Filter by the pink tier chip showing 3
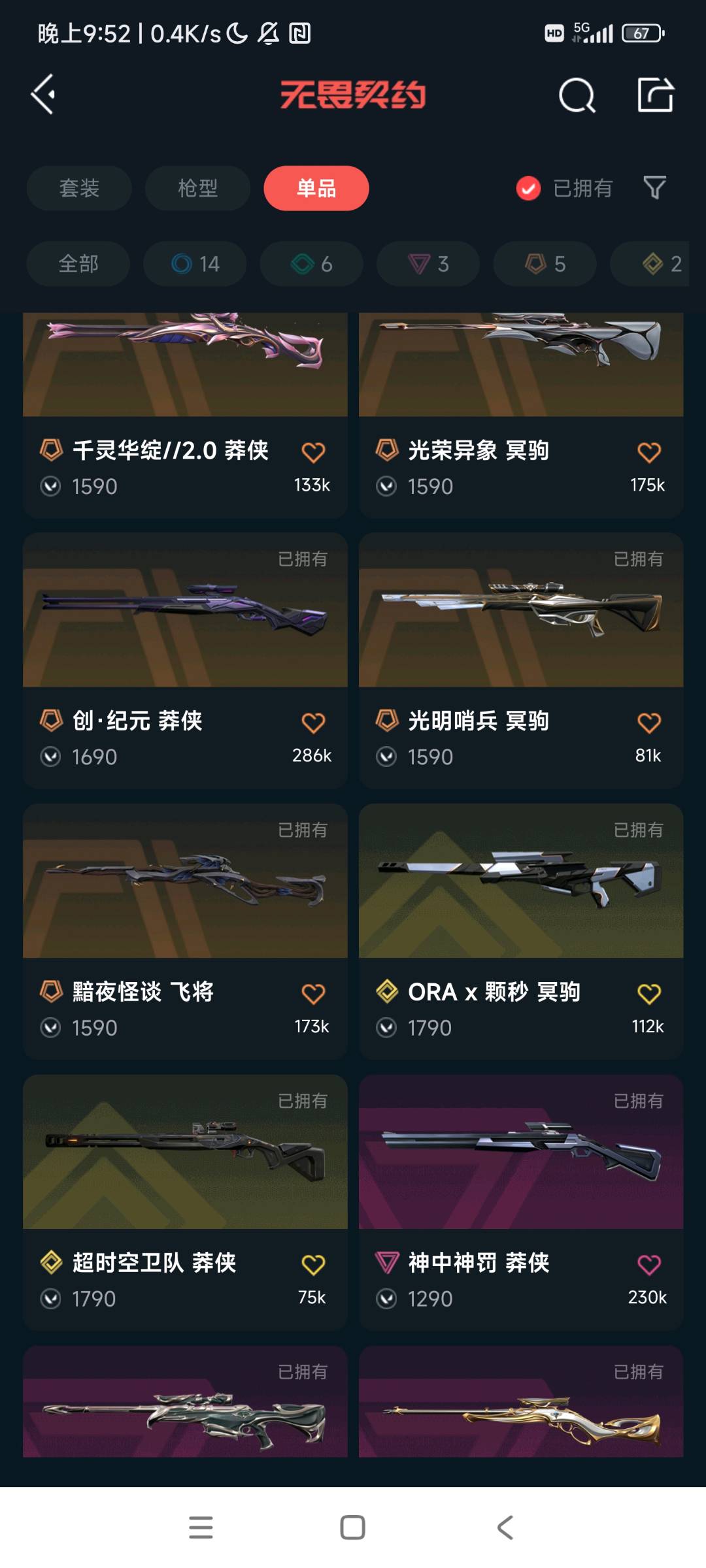706x1568 pixels. pos(428,264)
